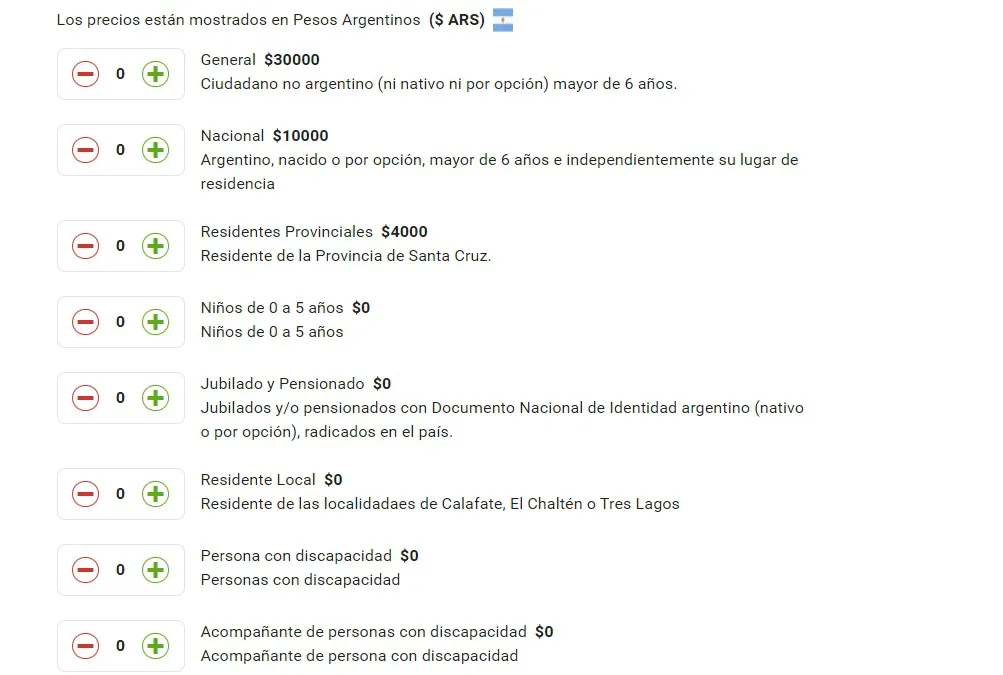Decrease Nacional ticket quantity
The image size is (1003, 675).
[x=86, y=150]
